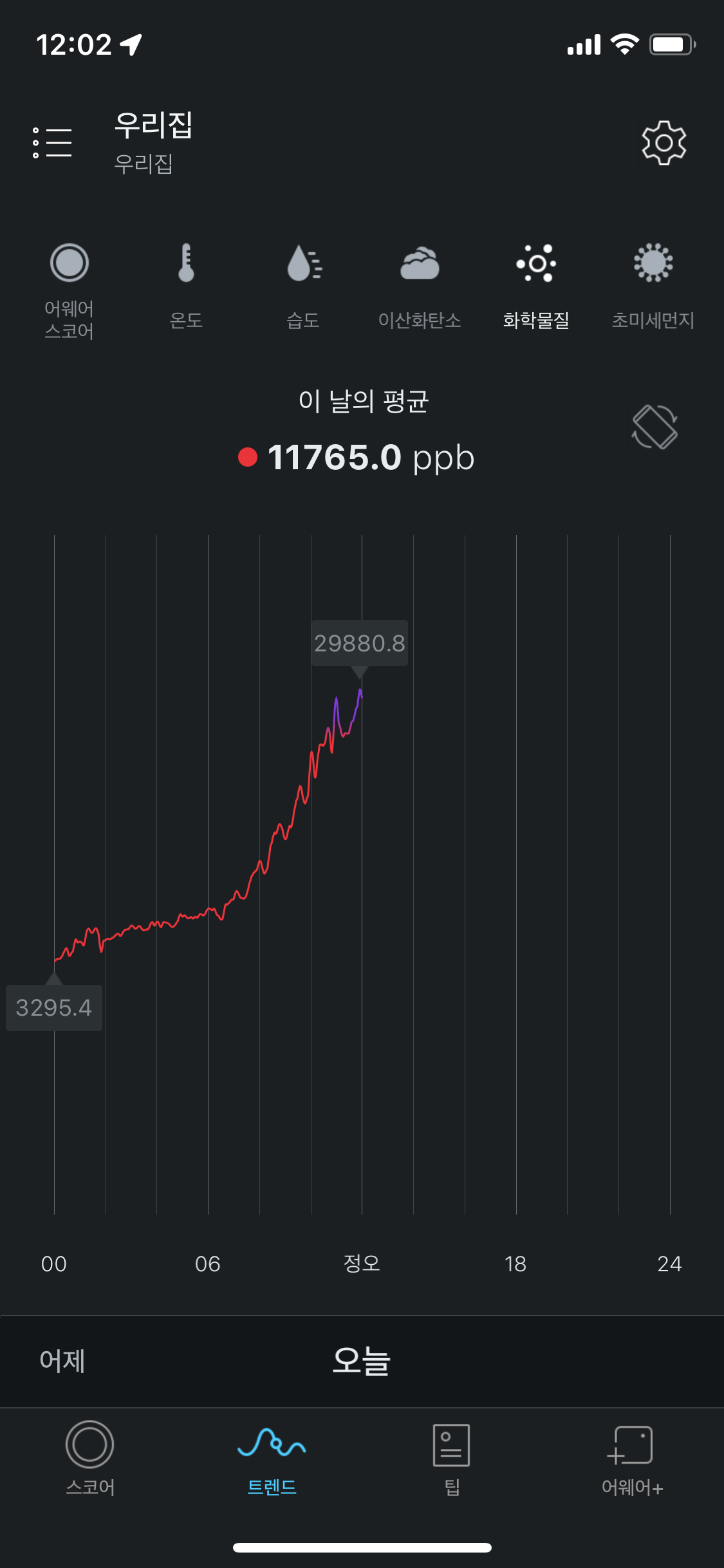Open the device list menu

pos(52,142)
